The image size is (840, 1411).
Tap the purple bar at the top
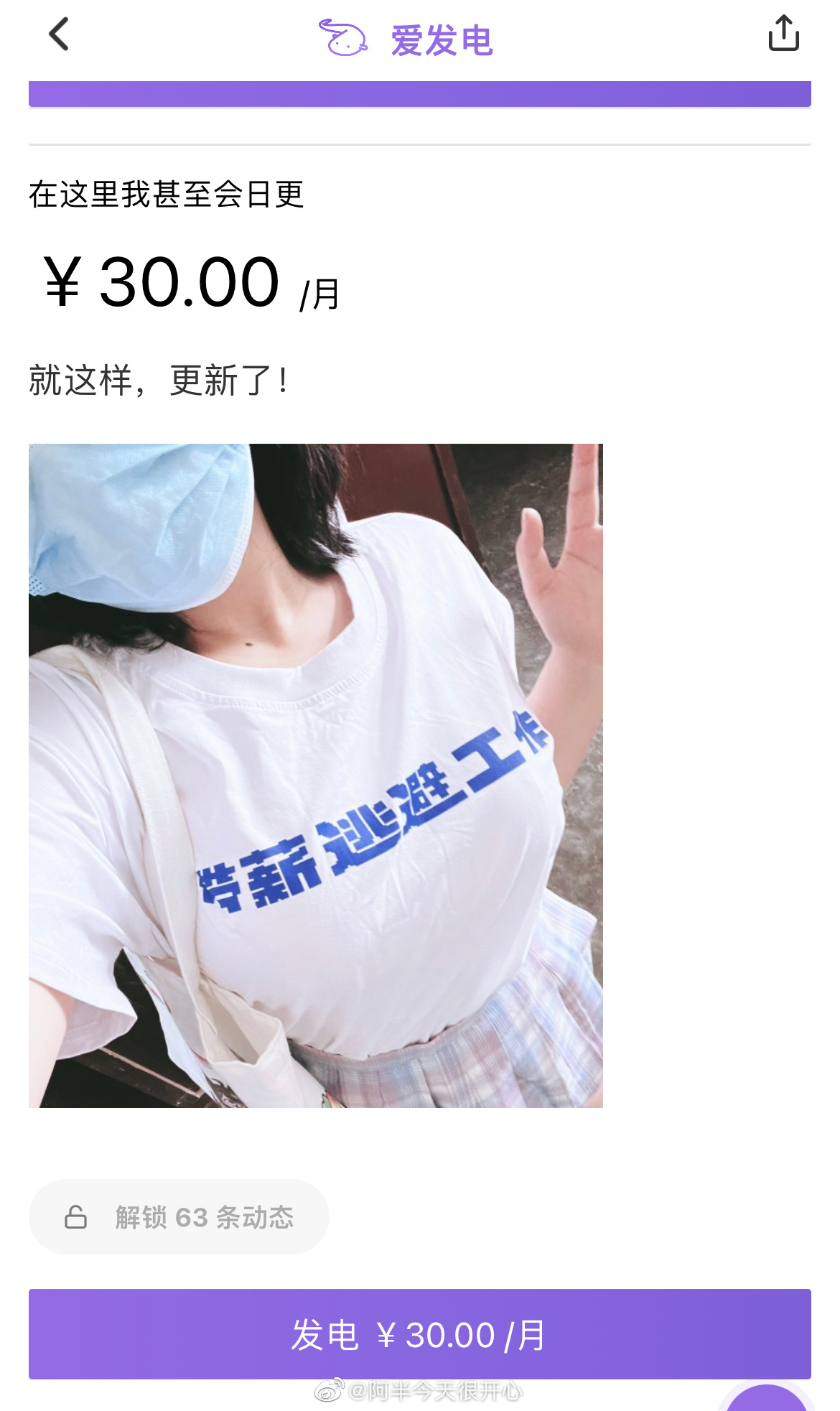pos(419,94)
